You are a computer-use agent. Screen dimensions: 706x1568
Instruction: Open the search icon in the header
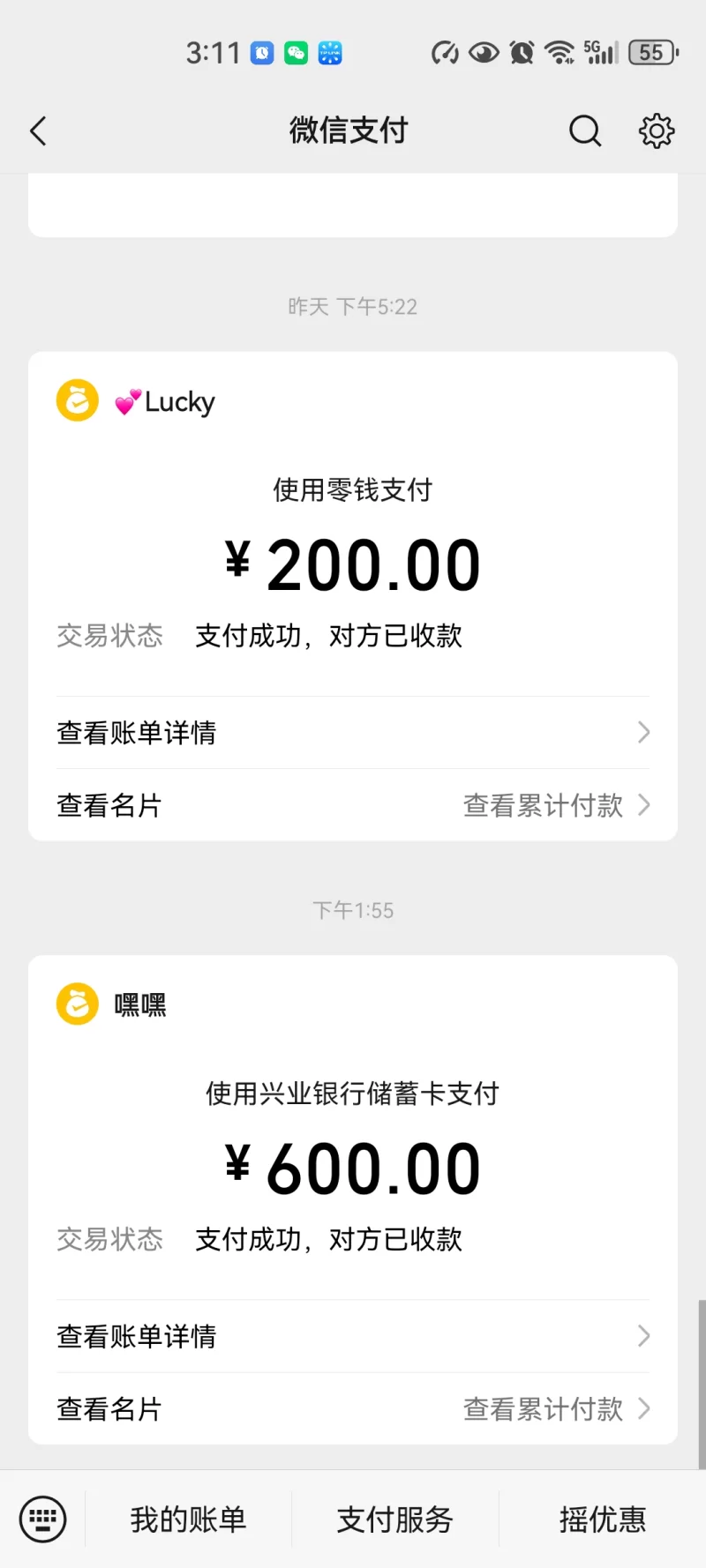[584, 131]
